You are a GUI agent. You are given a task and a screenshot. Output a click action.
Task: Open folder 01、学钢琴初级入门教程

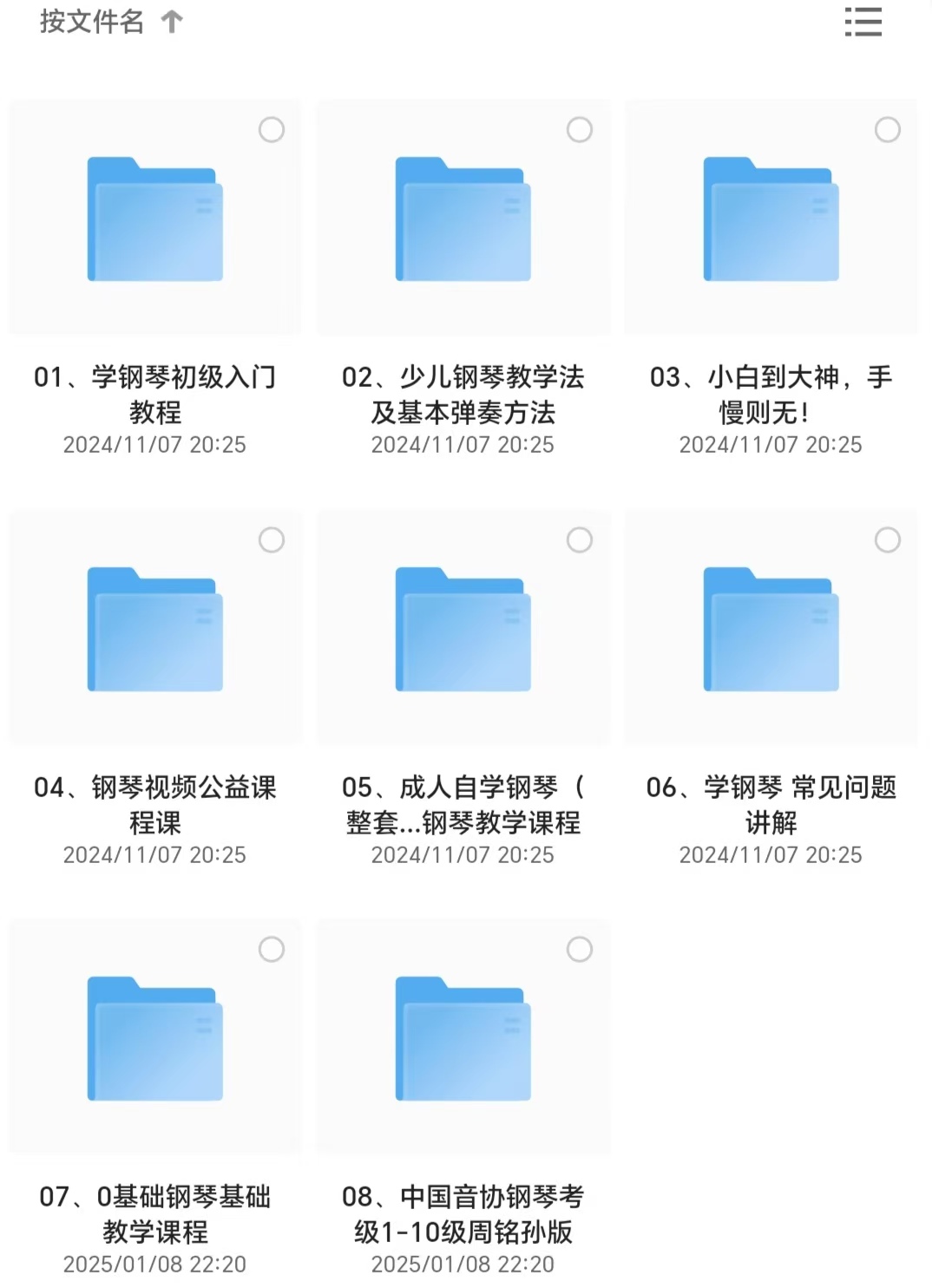pyautogui.click(x=155, y=219)
